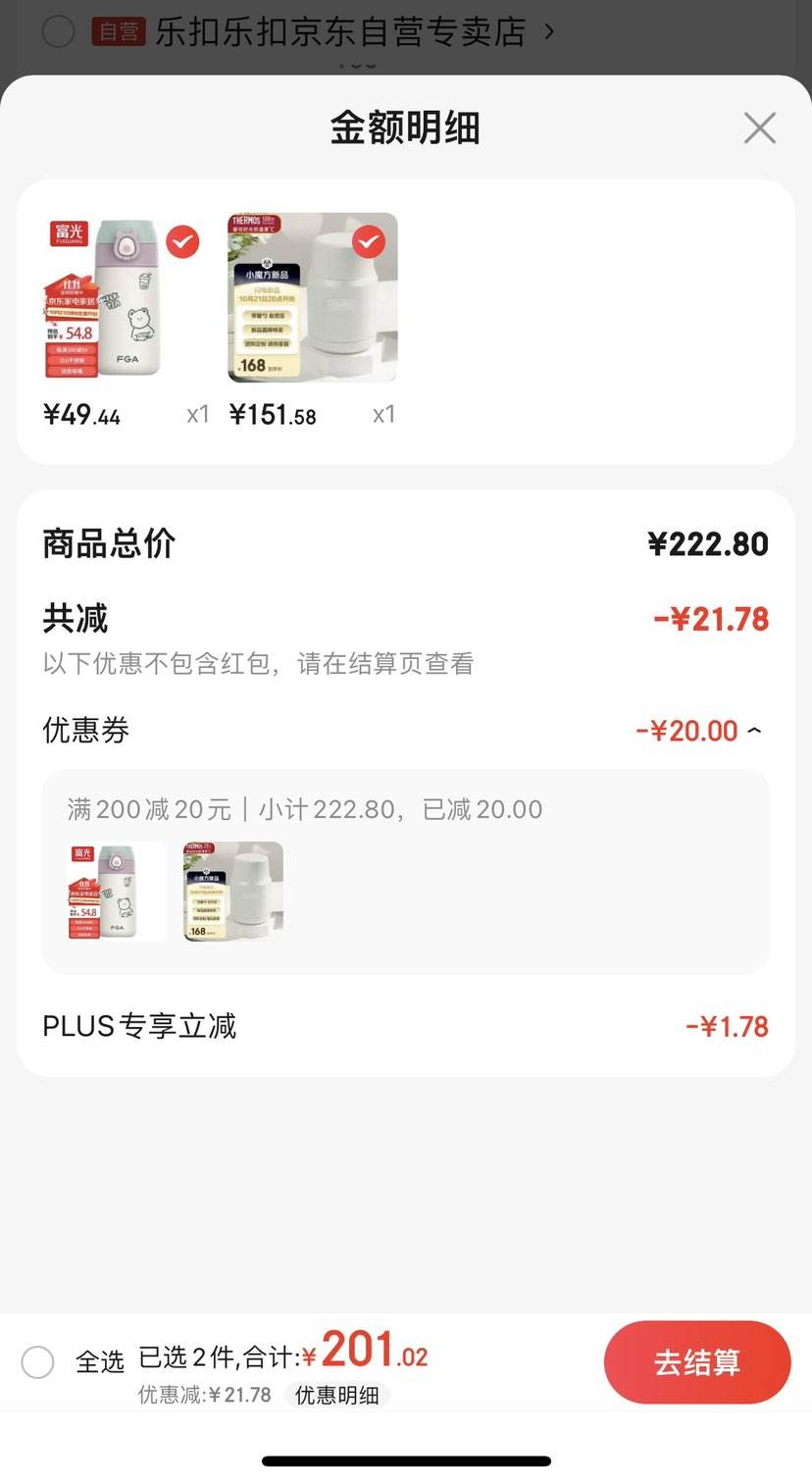
Task: Tap 去结算 to check out
Action: coord(696,1362)
